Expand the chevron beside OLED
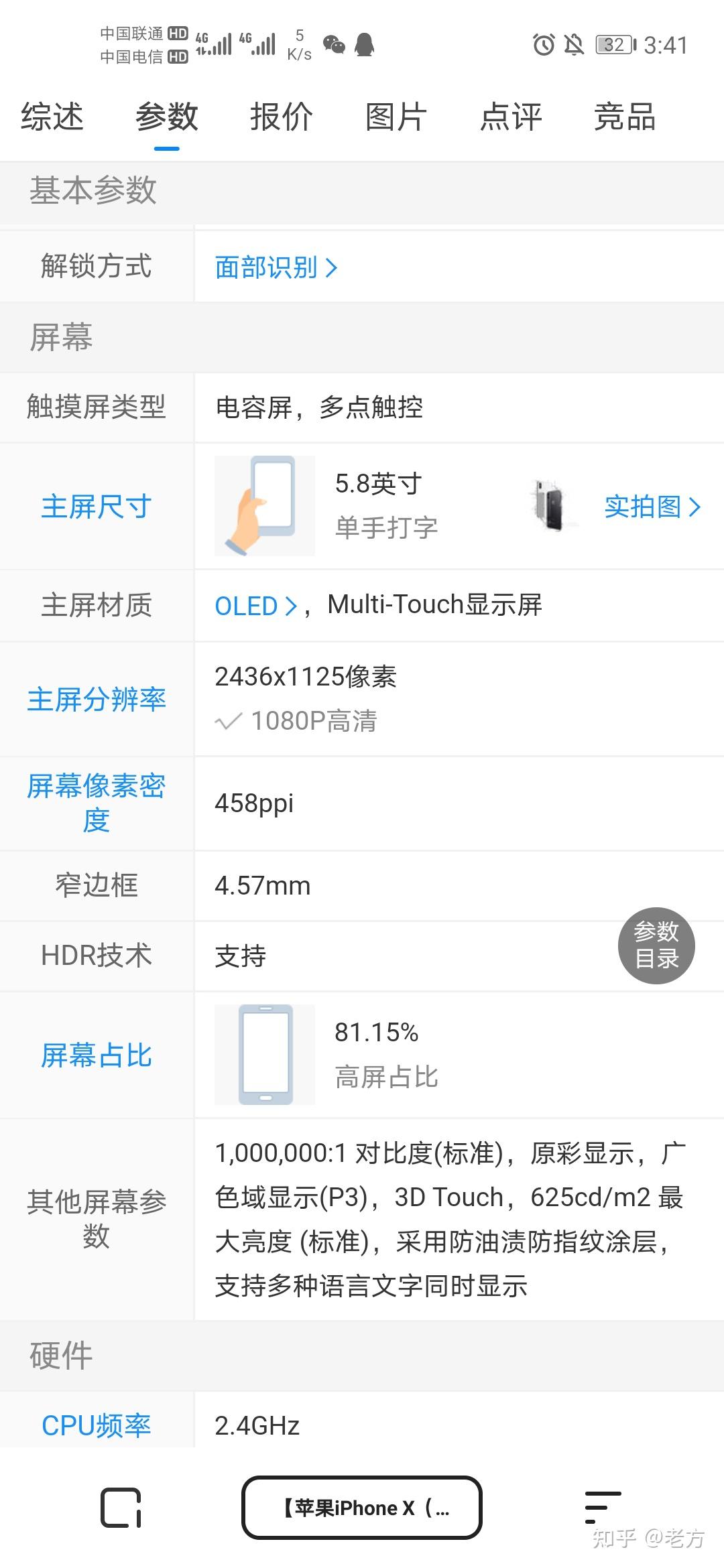724x1568 pixels. point(293,605)
